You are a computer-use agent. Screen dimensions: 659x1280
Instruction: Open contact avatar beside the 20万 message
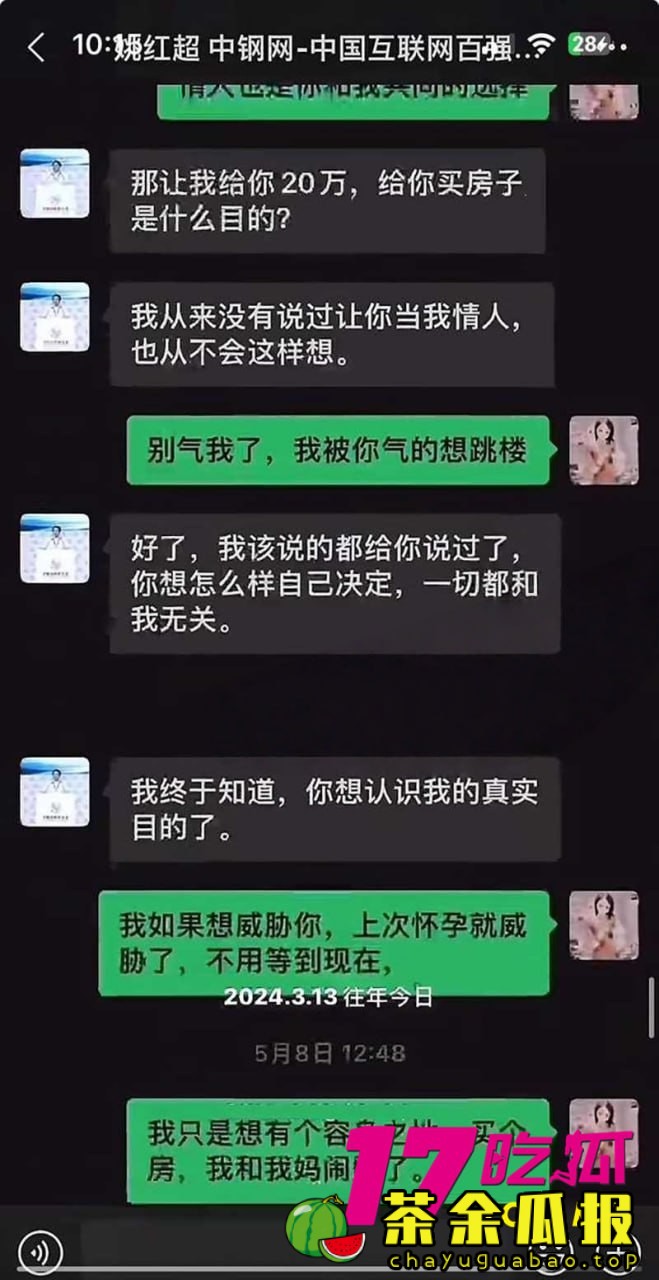pos(55,184)
